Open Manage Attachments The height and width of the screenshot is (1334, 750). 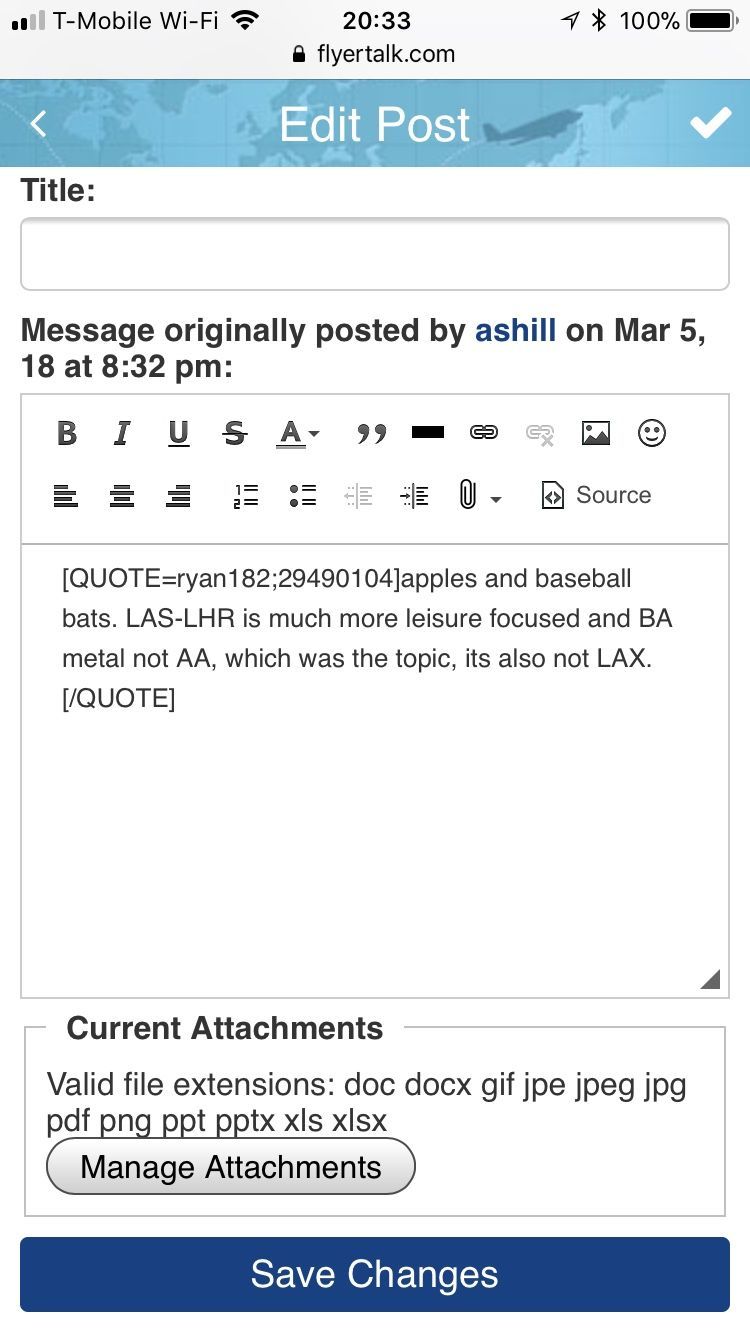[x=231, y=1166]
